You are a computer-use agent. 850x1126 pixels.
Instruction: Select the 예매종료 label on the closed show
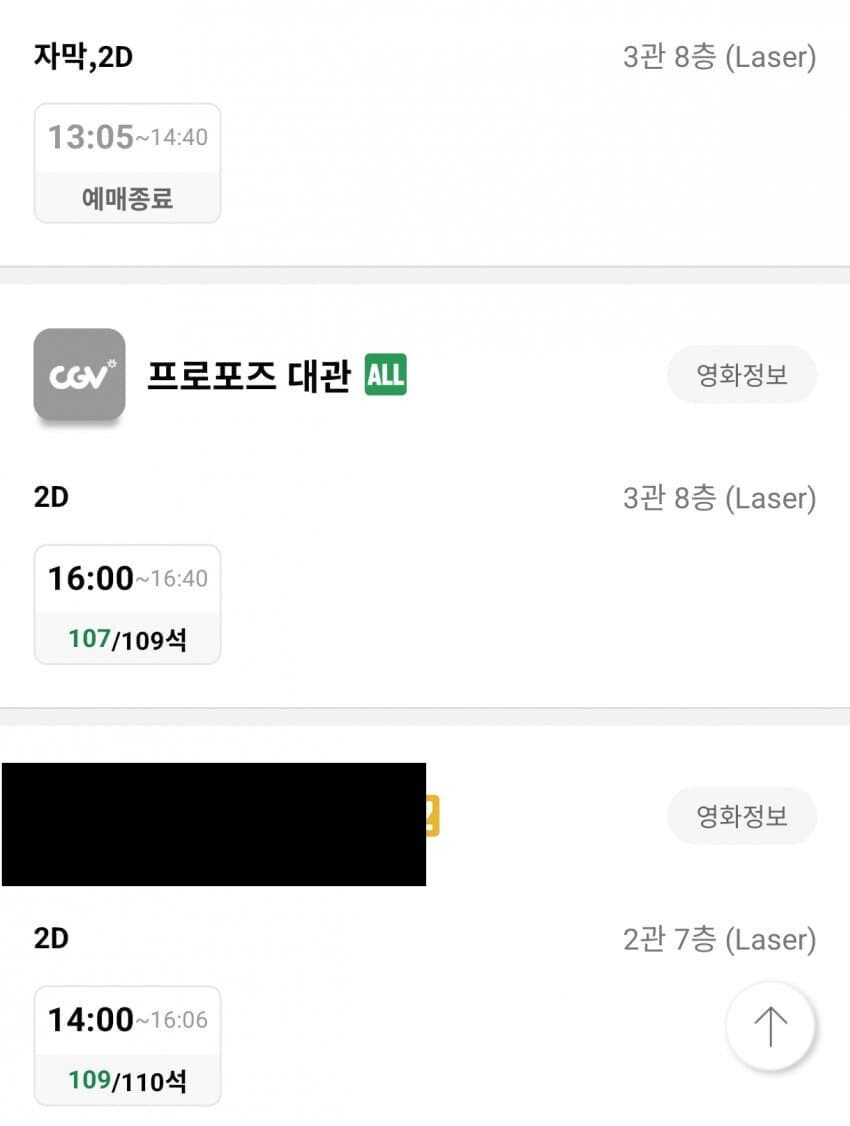(x=127, y=199)
